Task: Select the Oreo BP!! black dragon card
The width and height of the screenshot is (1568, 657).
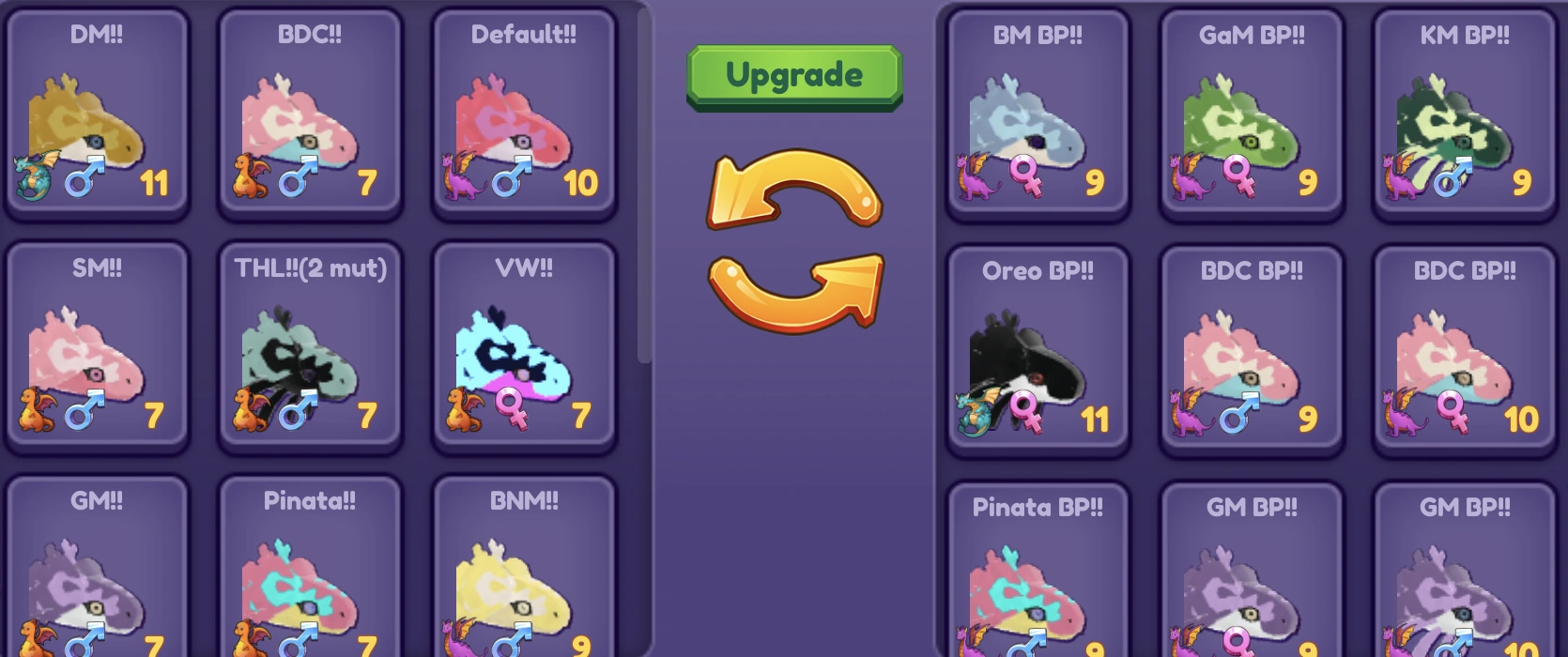Action: (1038, 351)
